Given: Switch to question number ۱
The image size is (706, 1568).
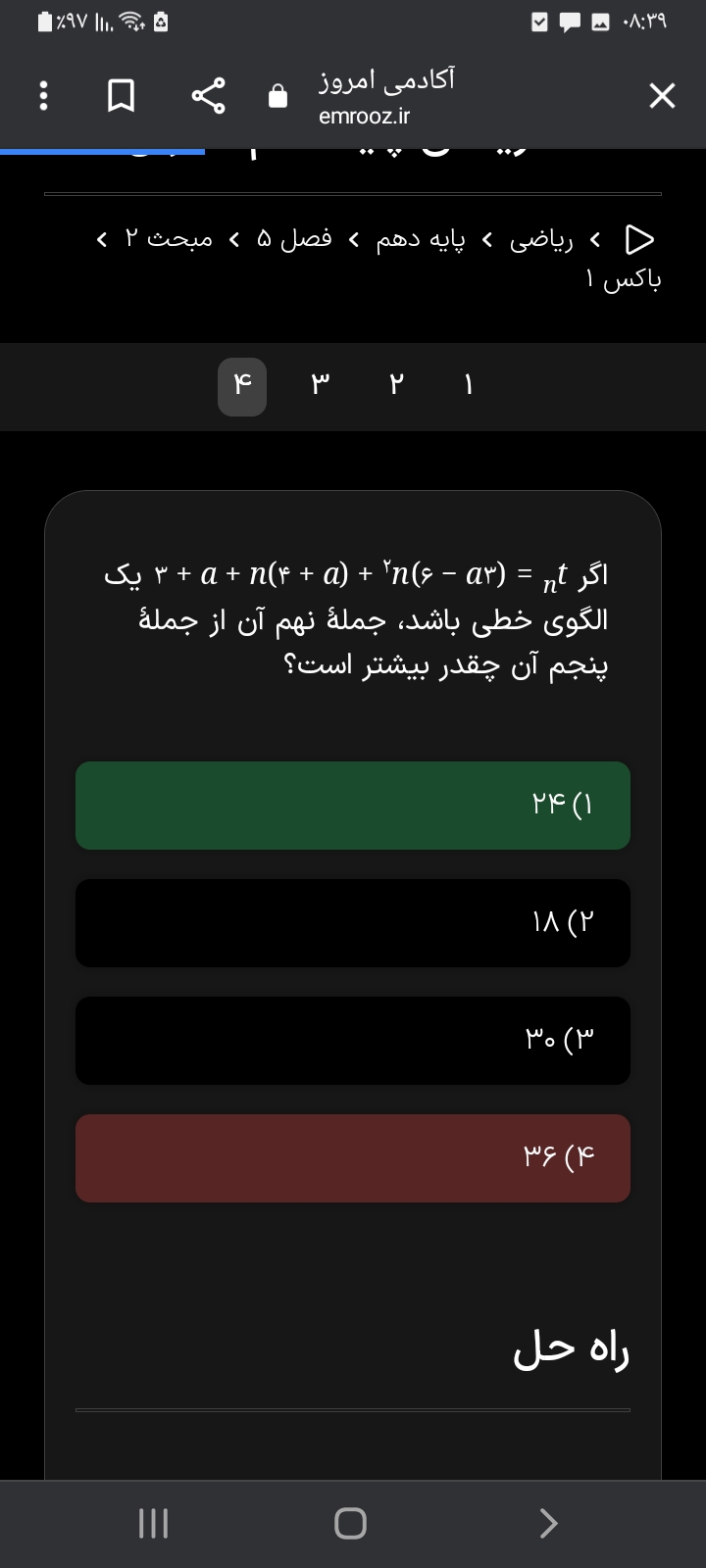Looking at the screenshot, I should pos(469,385).
